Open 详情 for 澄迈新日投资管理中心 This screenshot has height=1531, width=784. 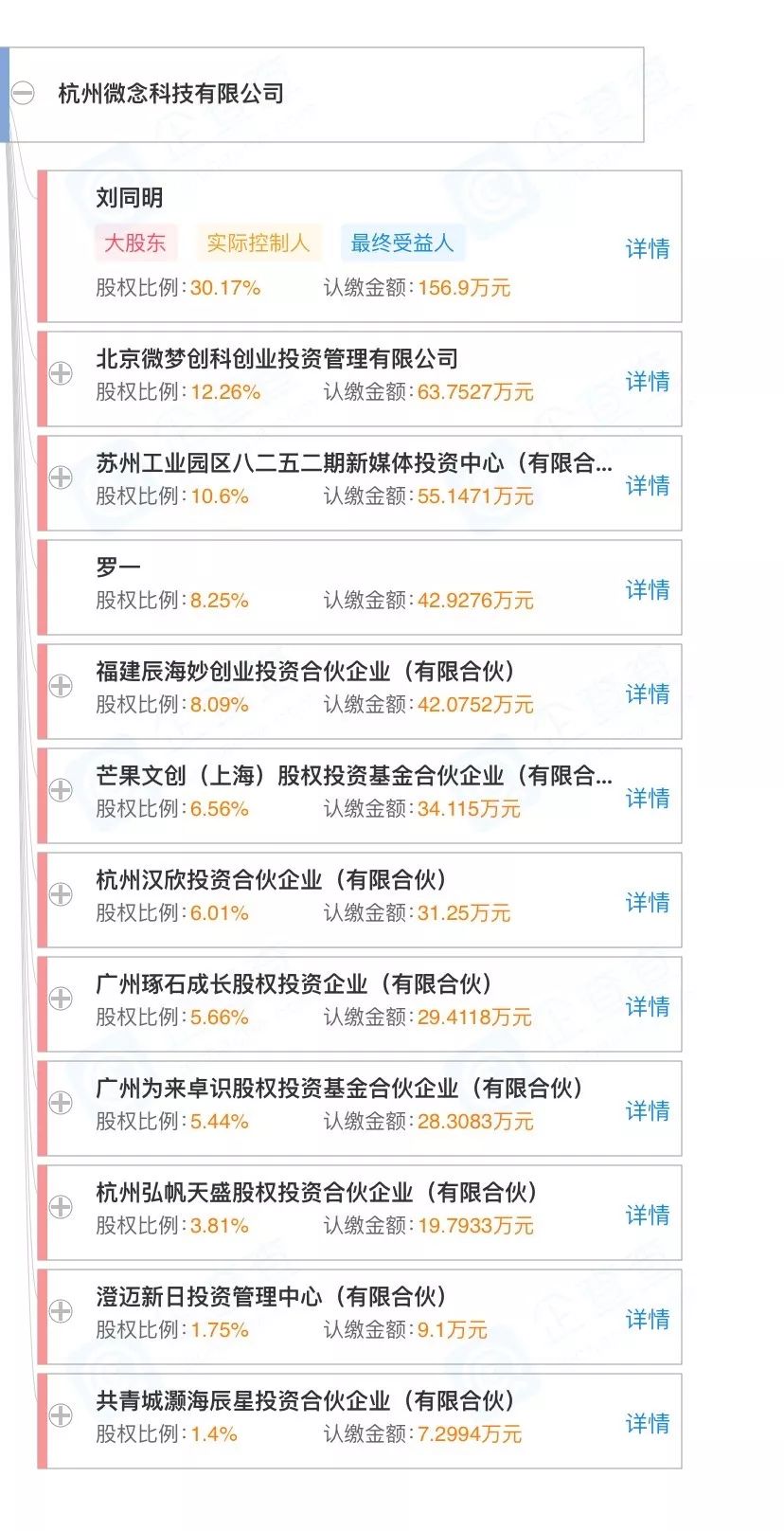(x=648, y=1320)
